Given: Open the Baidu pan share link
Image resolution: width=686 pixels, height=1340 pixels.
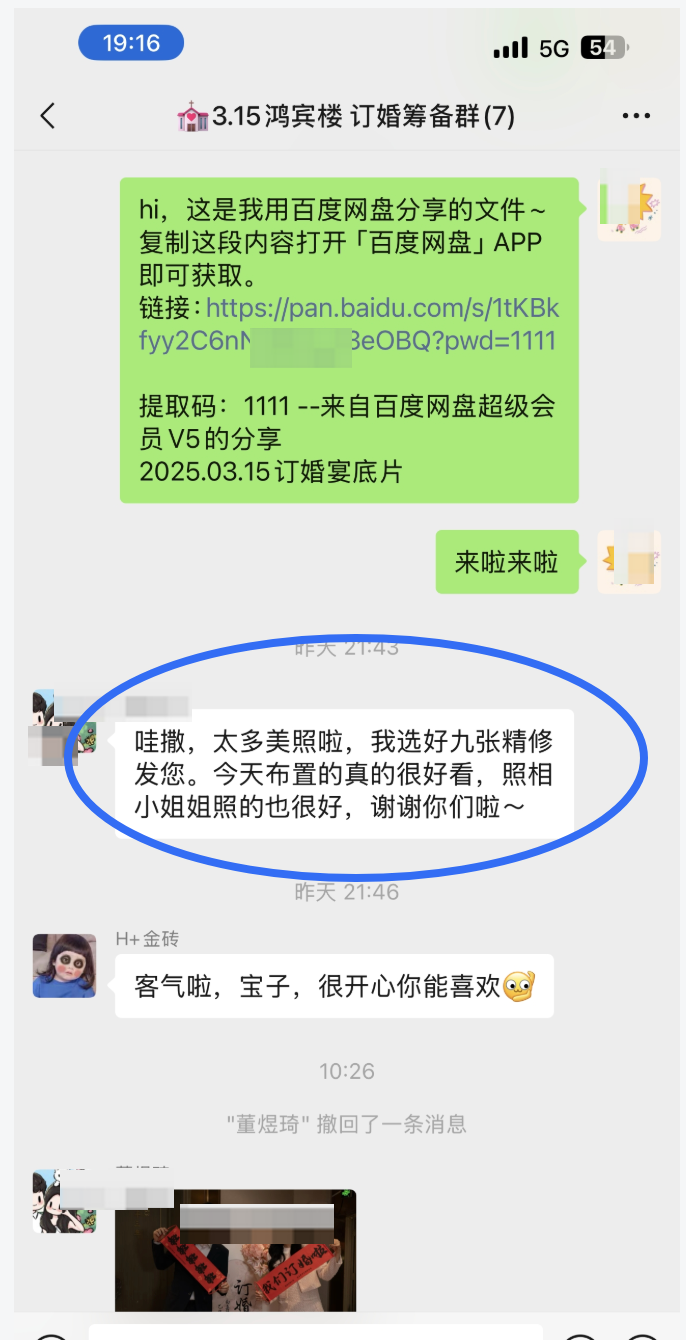Looking at the screenshot, I should [348, 324].
